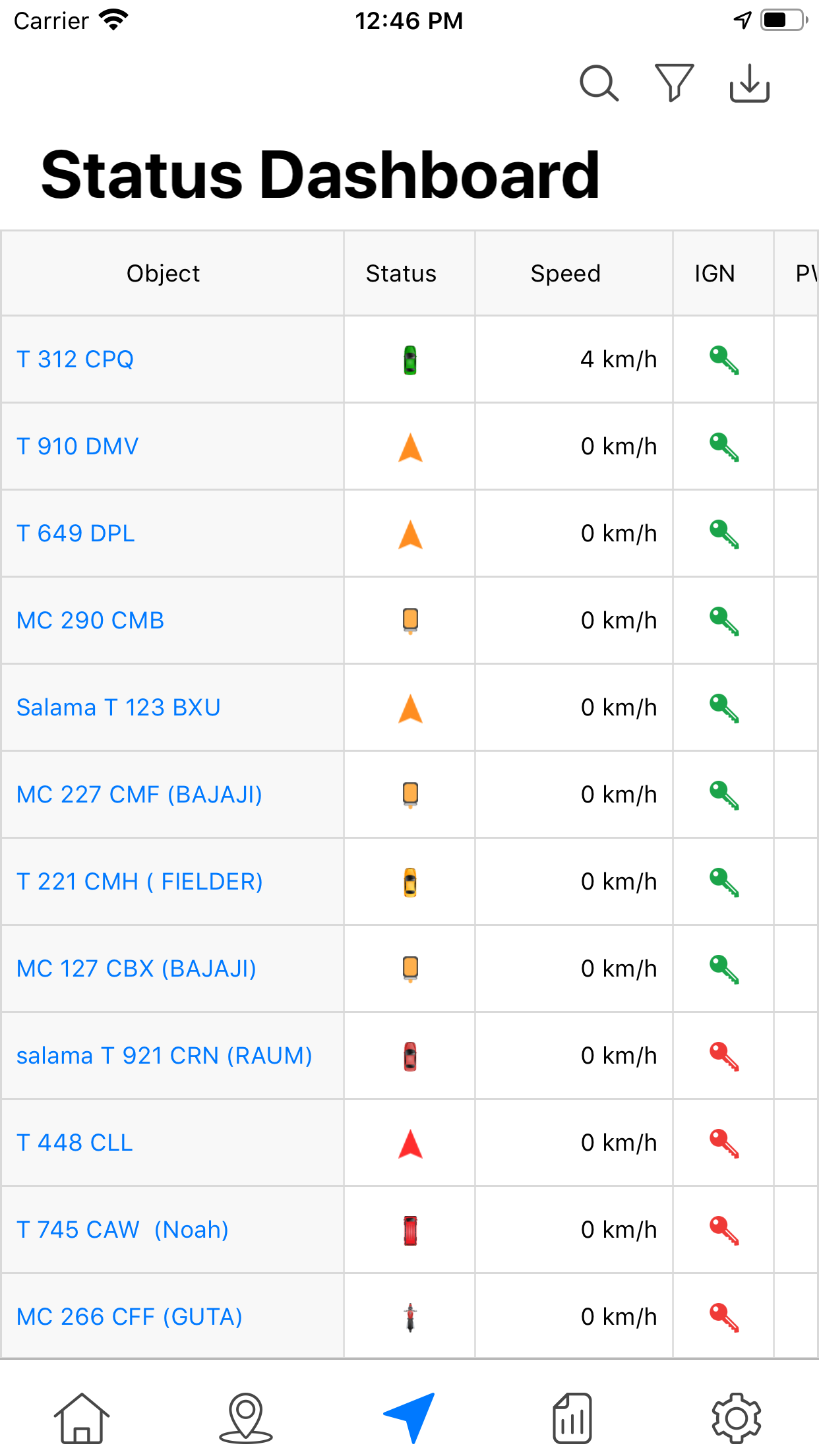Tap the green car status icon for T 312 CPQ
Image resolution: width=819 pixels, height=1456 pixels.
[409, 359]
